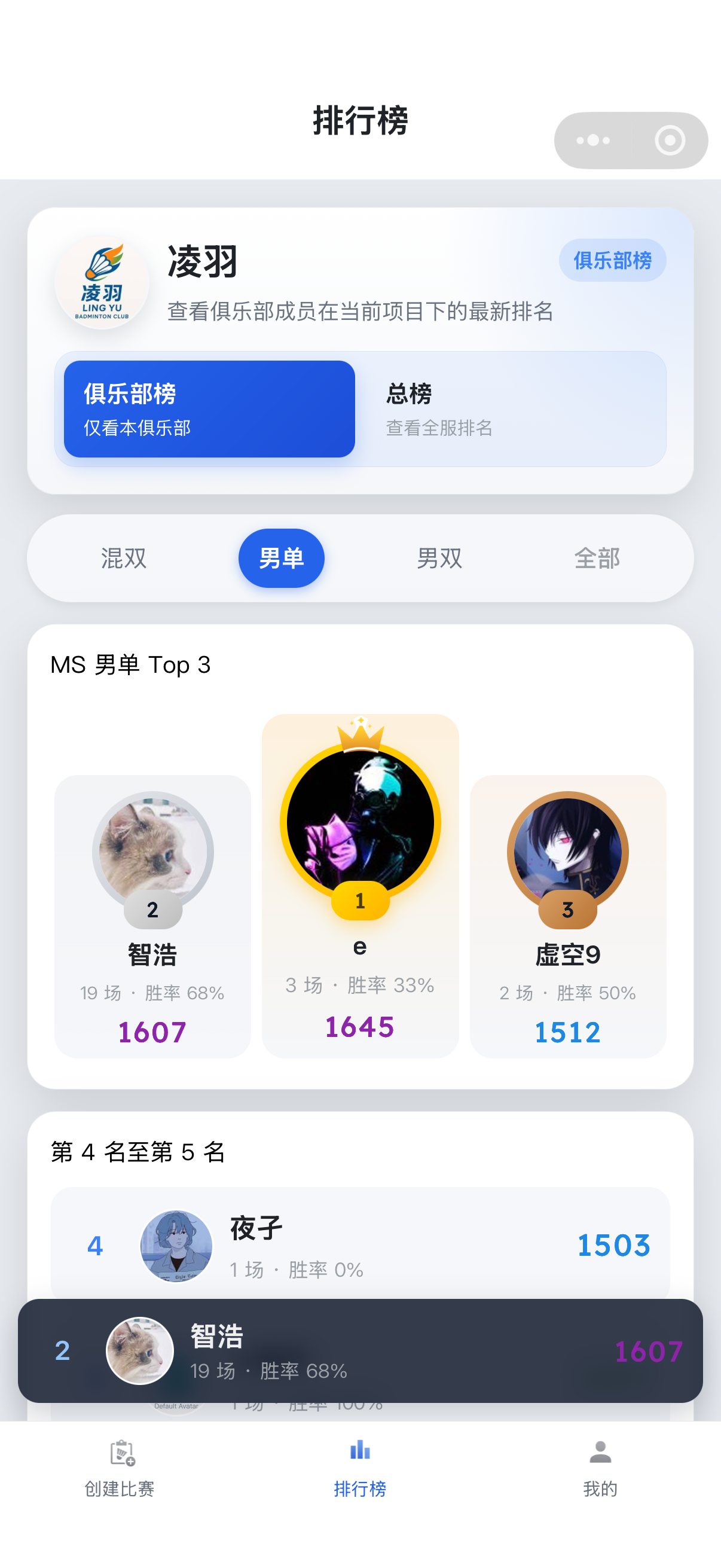Click the 俱乐部榜 badge in the header card
Image resolution: width=721 pixels, height=1568 pixels.
(x=612, y=260)
